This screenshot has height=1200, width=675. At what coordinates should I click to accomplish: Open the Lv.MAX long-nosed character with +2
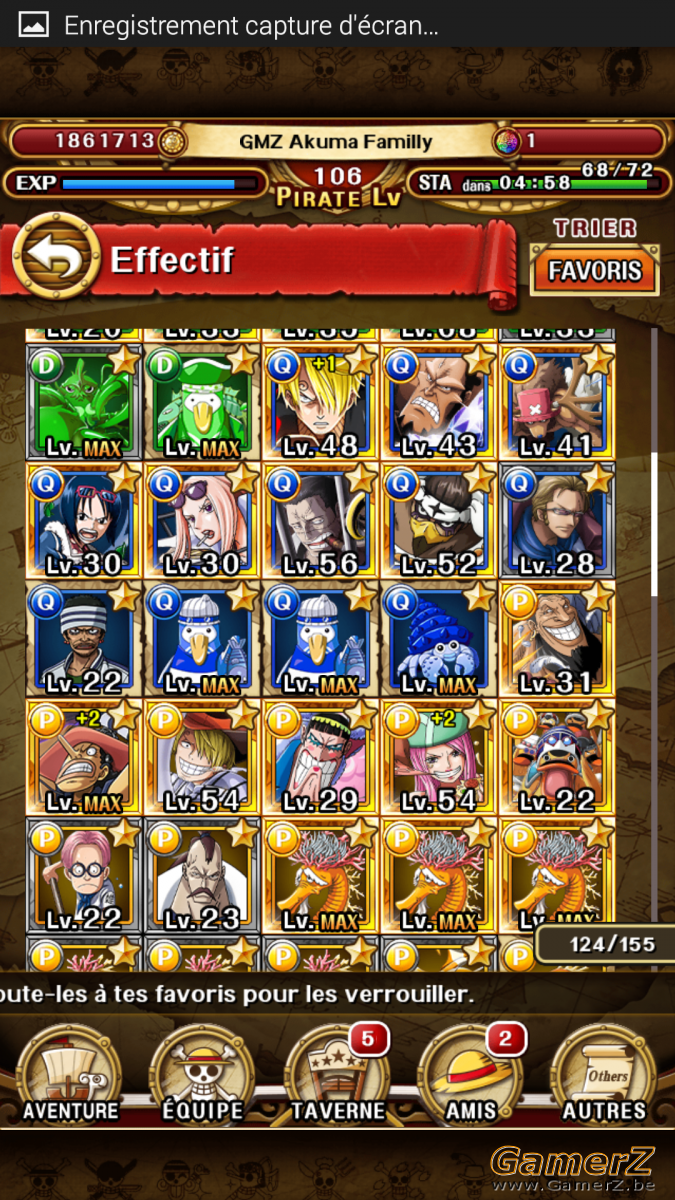(x=84, y=756)
